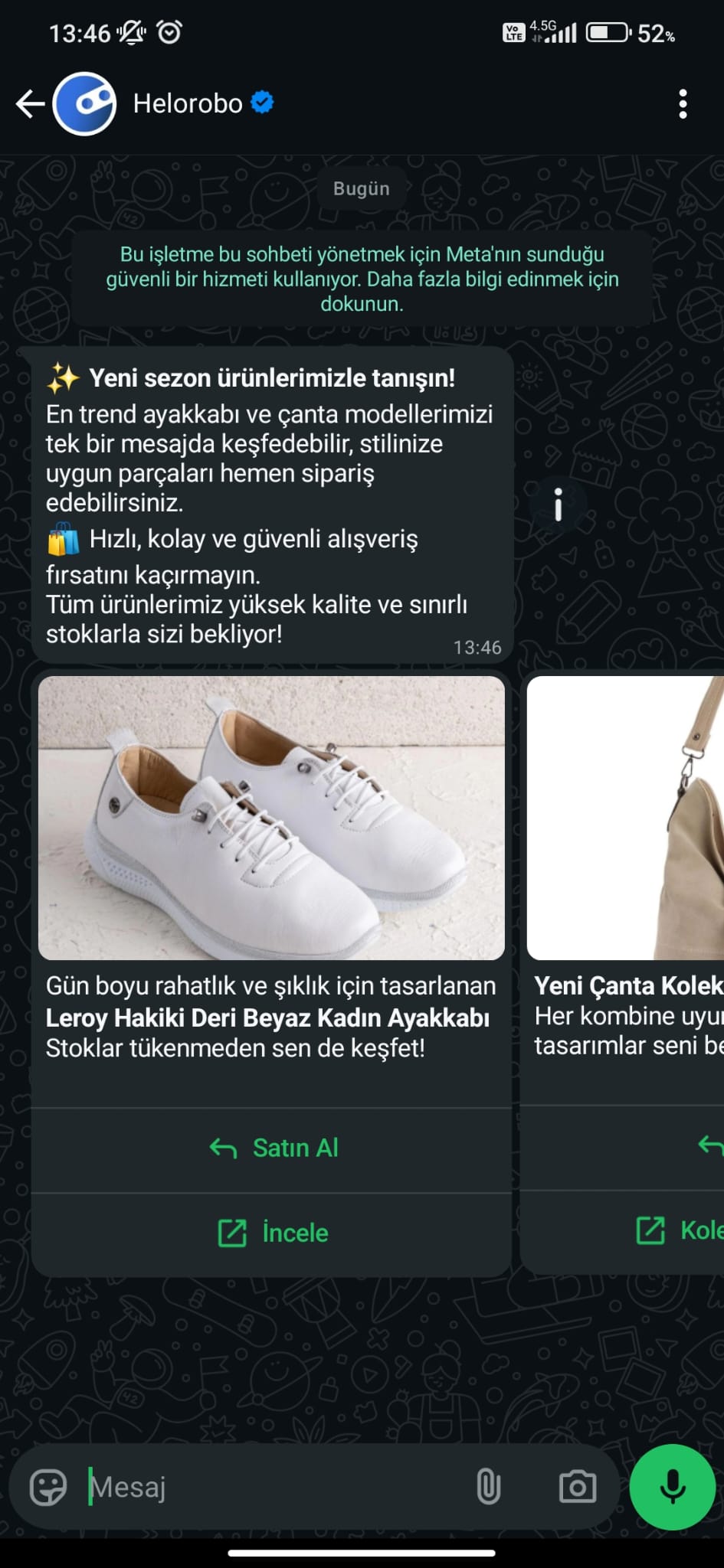The image size is (724, 1568).
Task: Tap İncele to view the shoe
Action: pos(272,1233)
